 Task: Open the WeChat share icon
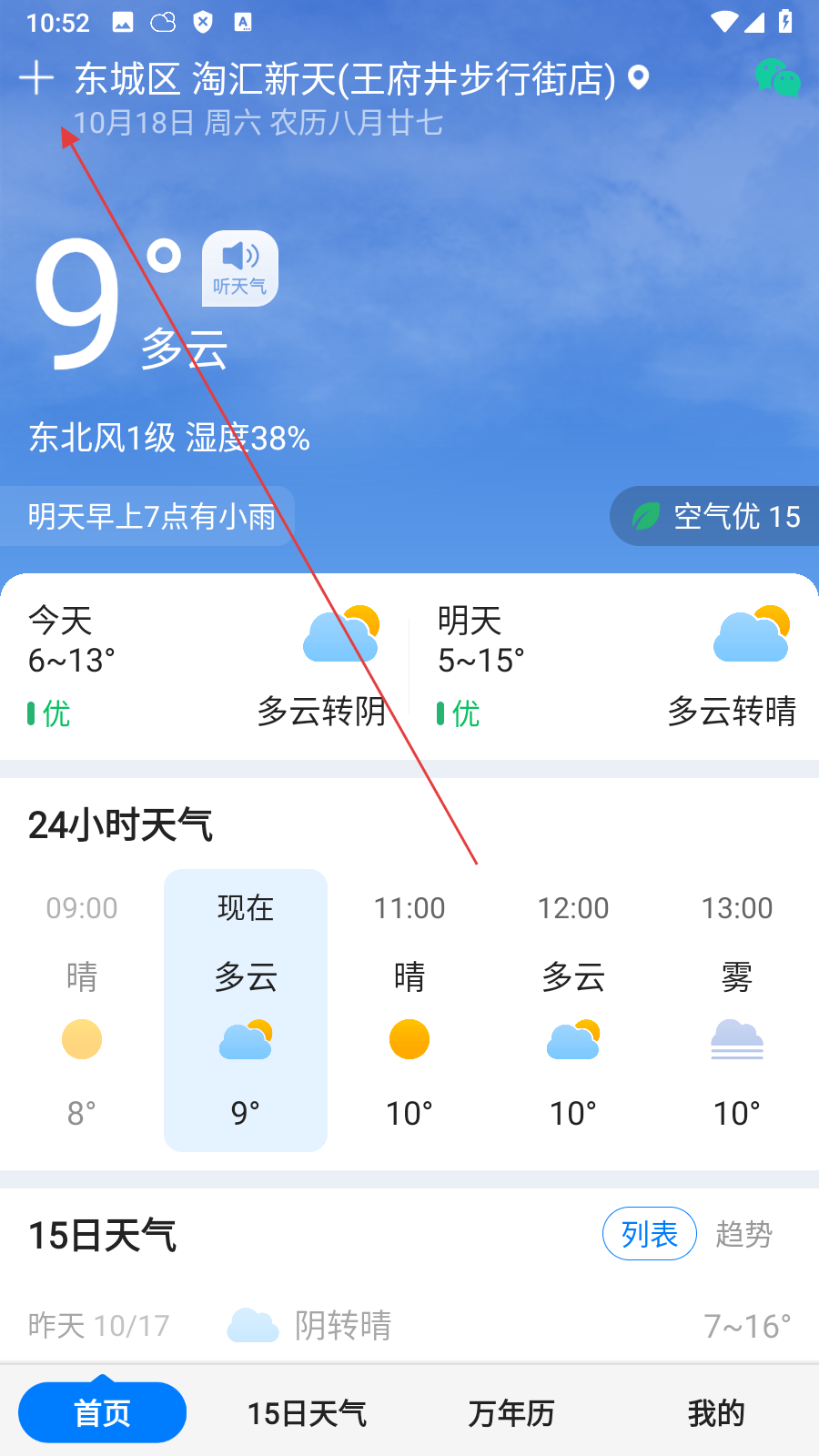(777, 78)
